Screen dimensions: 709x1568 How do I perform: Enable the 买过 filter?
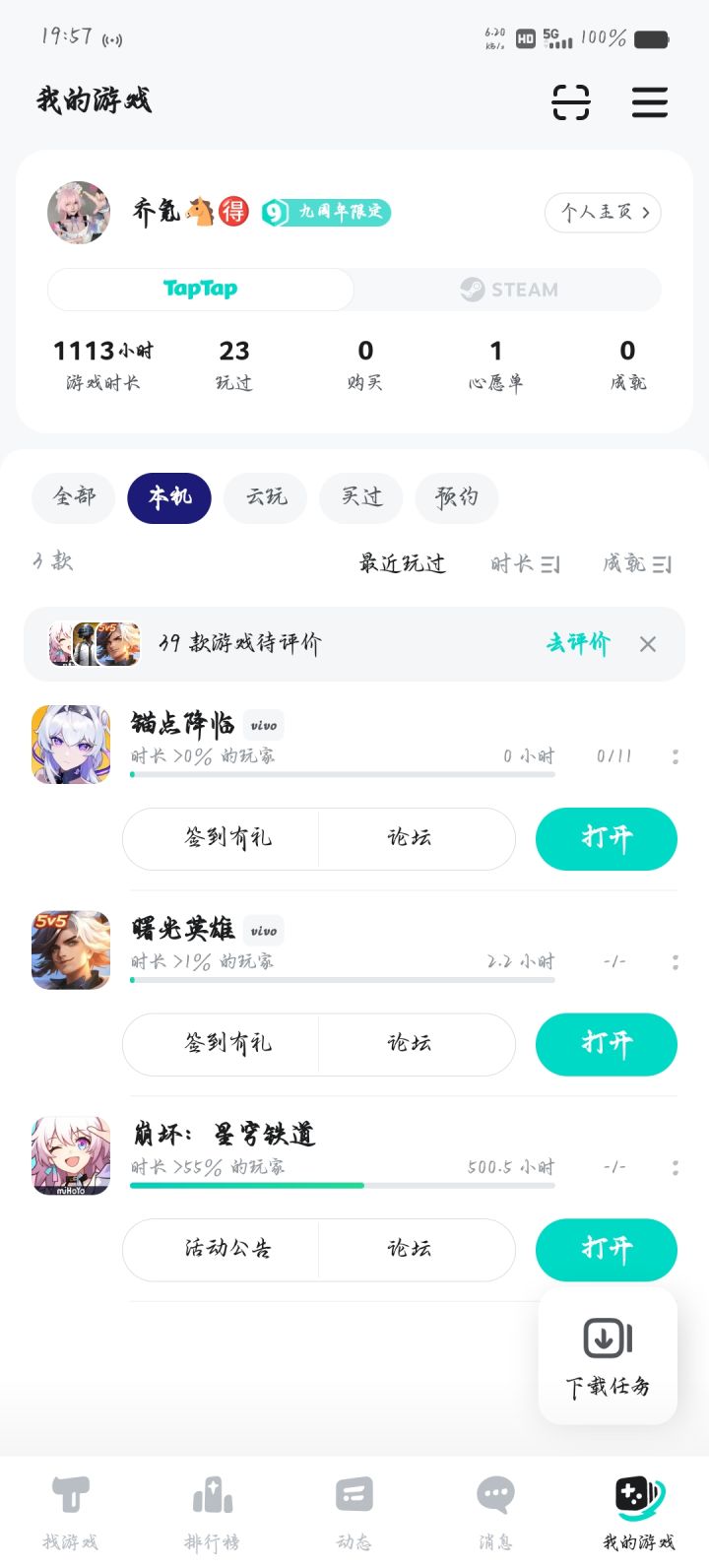click(x=360, y=498)
